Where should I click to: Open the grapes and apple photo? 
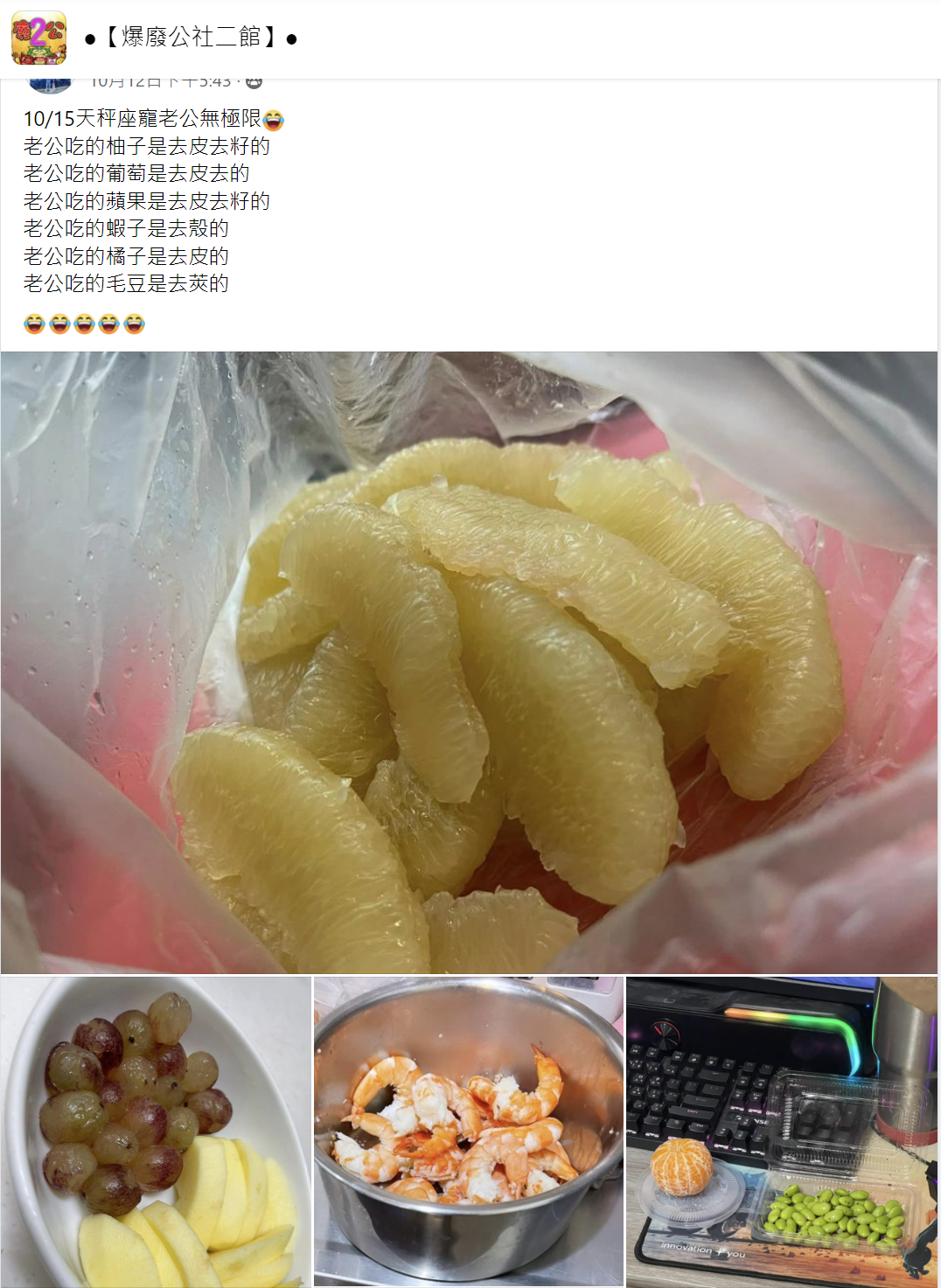156,1131
